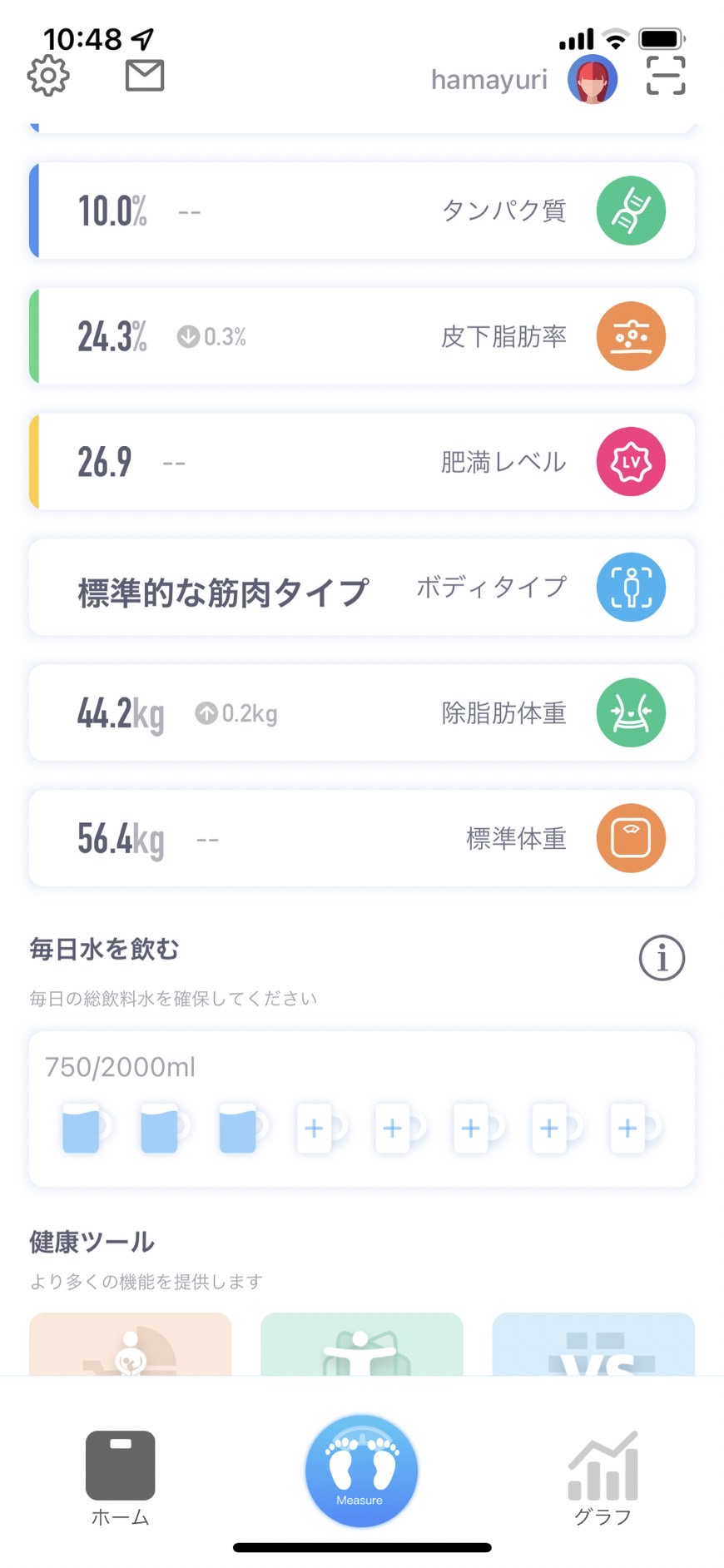
Task: View the 肥満レベル 26.9 details
Action: pyautogui.click(x=362, y=462)
